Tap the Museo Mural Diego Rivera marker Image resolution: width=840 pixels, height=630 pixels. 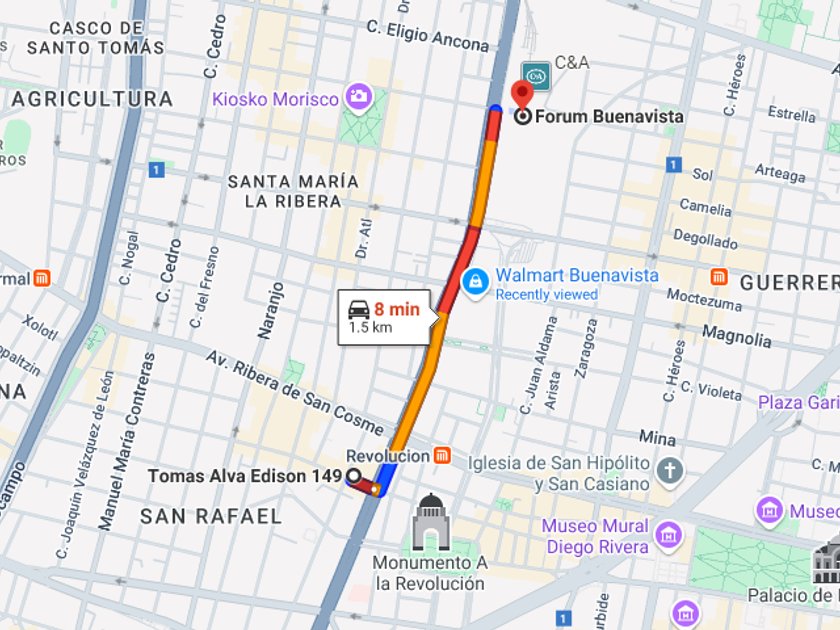668,534
